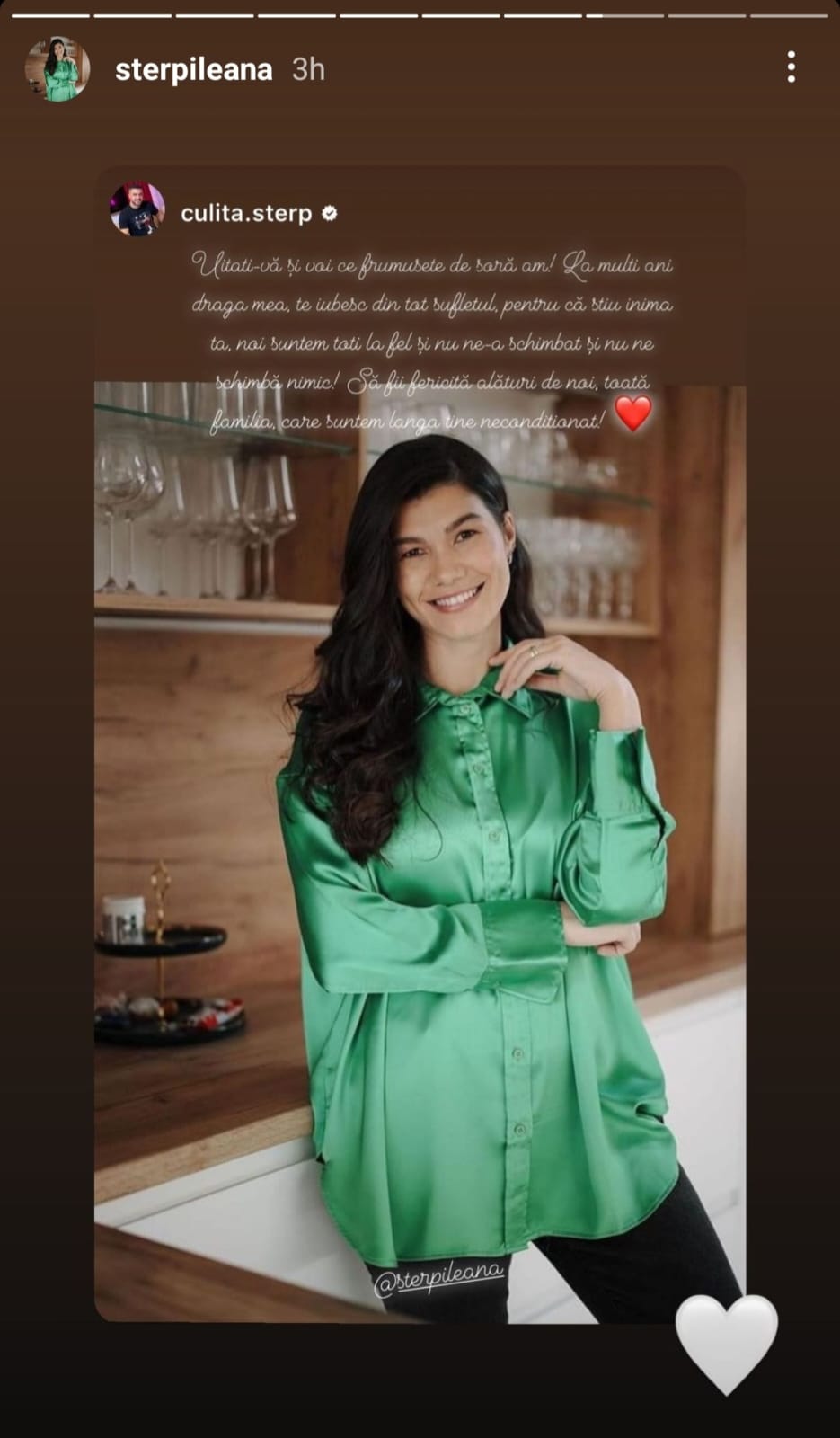Like this story with the white heart
The width and height of the screenshot is (840, 1438).
tap(726, 1344)
